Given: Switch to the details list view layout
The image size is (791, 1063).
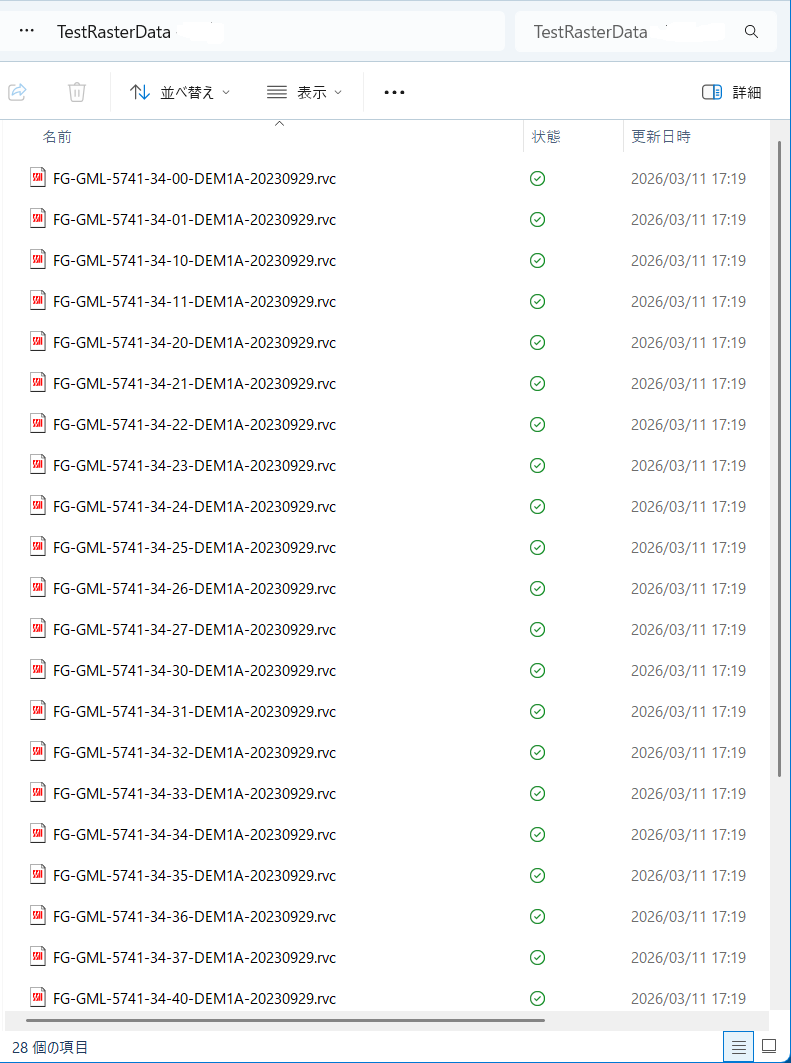Looking at the screenshot, I should click(x=739, y=1047).
